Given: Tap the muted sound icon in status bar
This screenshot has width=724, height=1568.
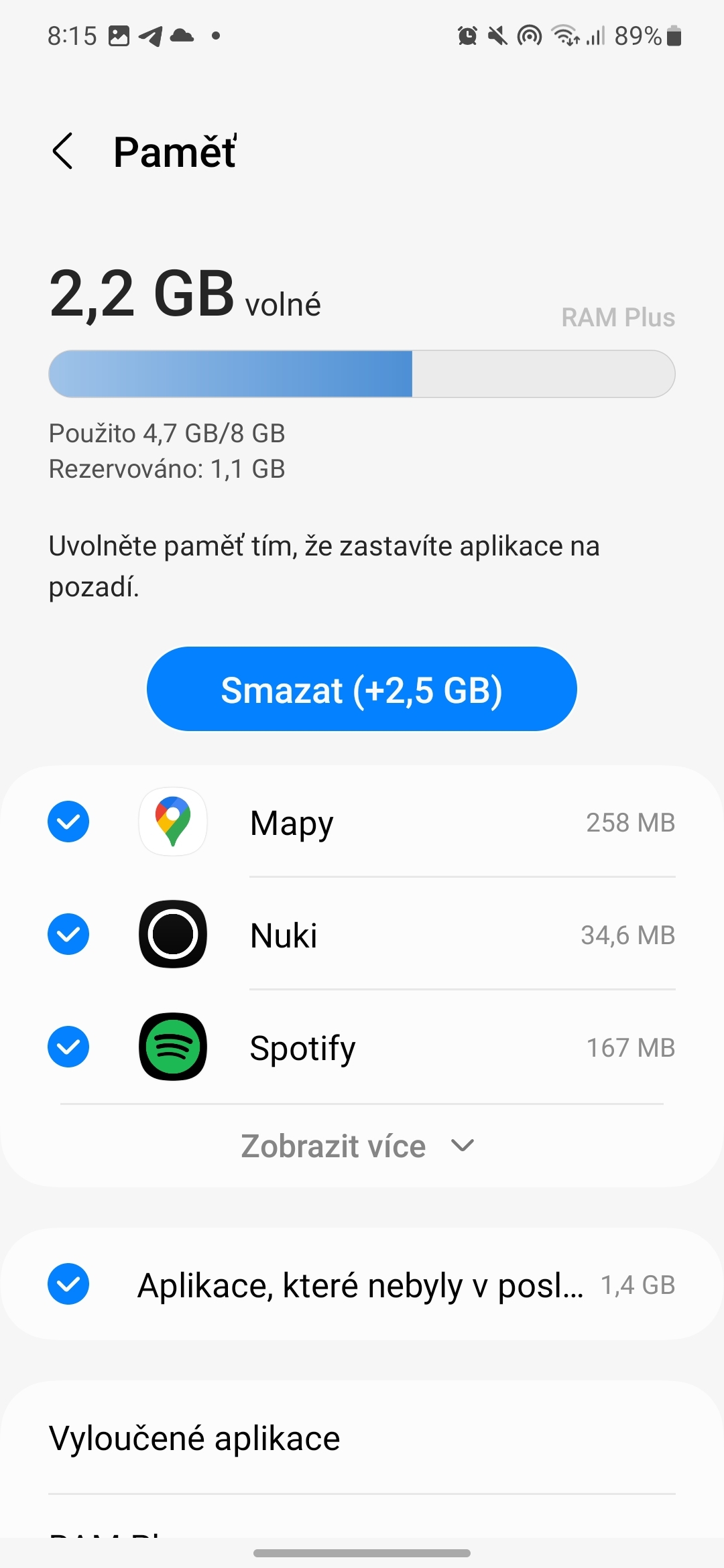Looking at the screenshot, I should click(x=497, y=36).
